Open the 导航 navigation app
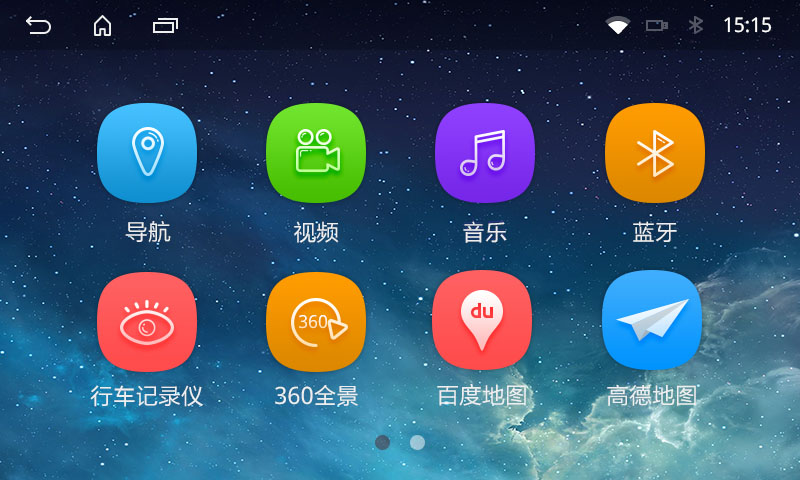 [x=147, y=153]
